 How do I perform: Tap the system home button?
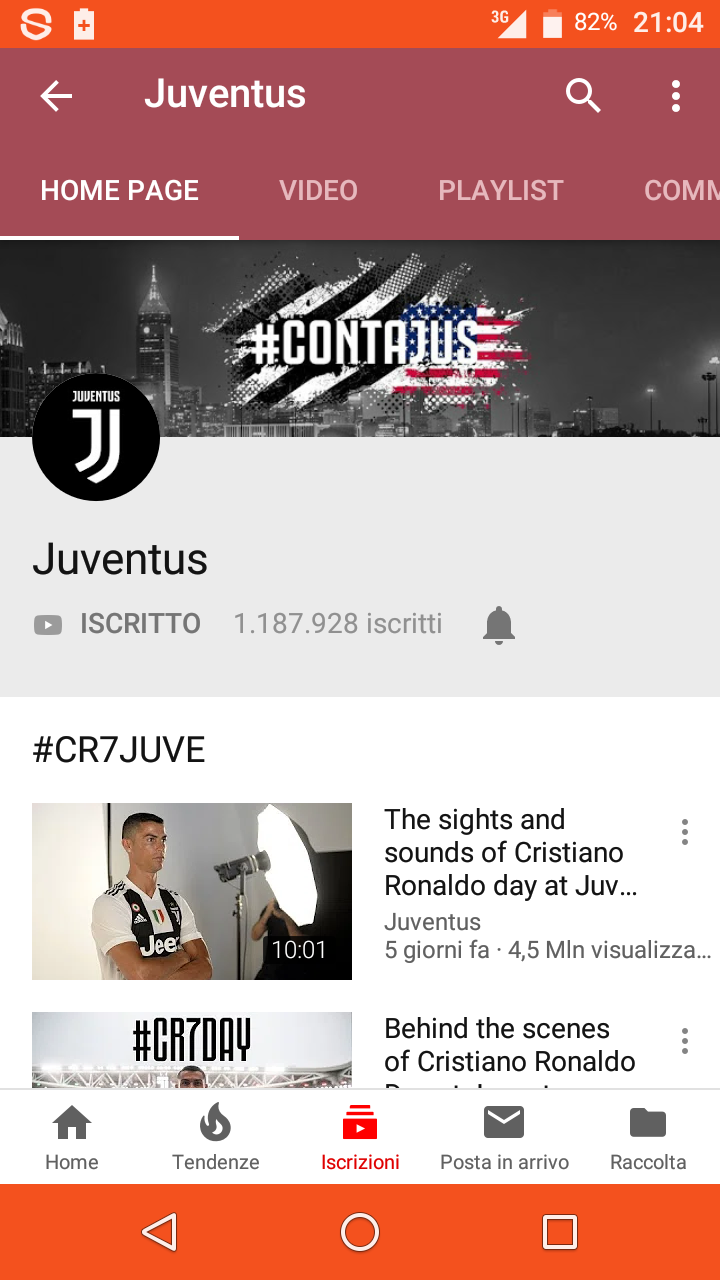point(360,1232)
